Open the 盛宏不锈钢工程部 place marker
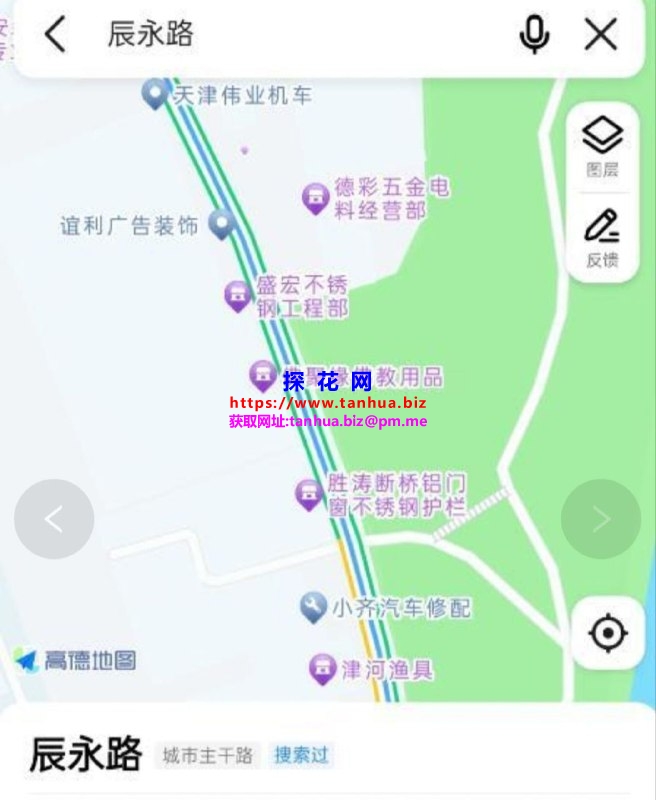 [x=238, y=296]
